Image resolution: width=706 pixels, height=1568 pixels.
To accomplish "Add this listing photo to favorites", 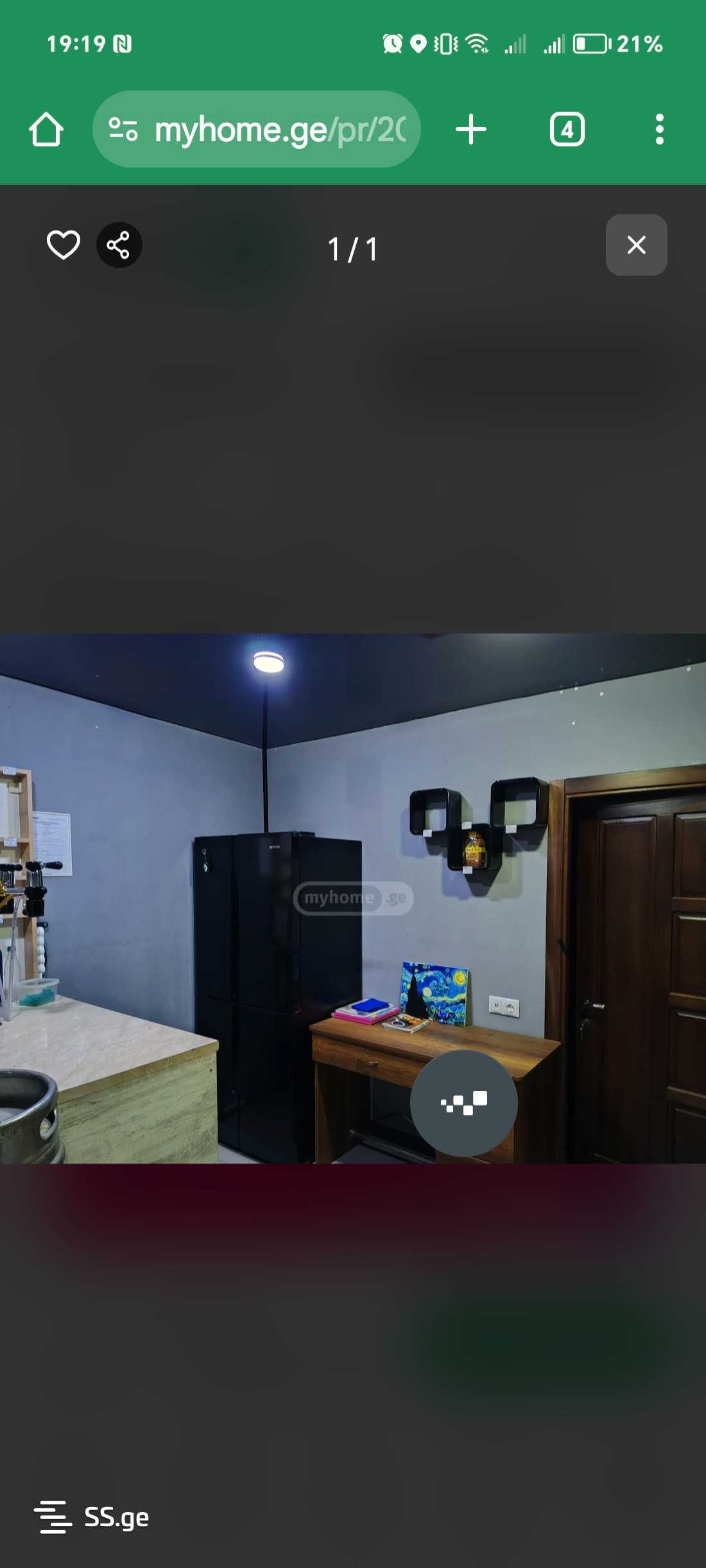I will [63, 245].
